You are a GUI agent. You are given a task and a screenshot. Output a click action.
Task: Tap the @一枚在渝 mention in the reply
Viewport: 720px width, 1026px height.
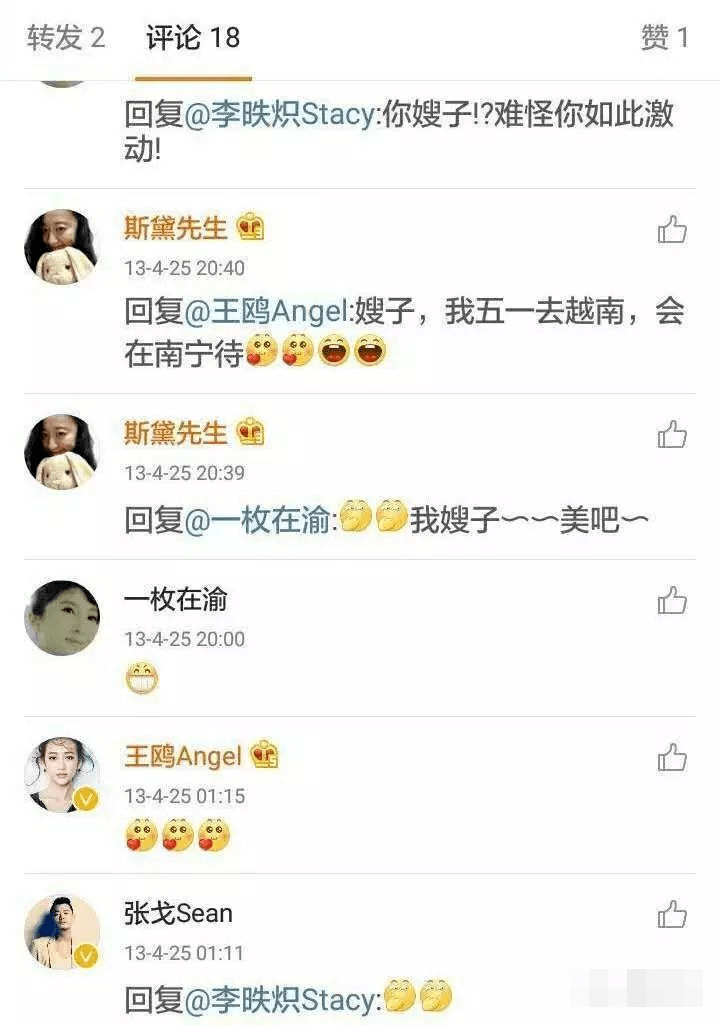point(260,520)
